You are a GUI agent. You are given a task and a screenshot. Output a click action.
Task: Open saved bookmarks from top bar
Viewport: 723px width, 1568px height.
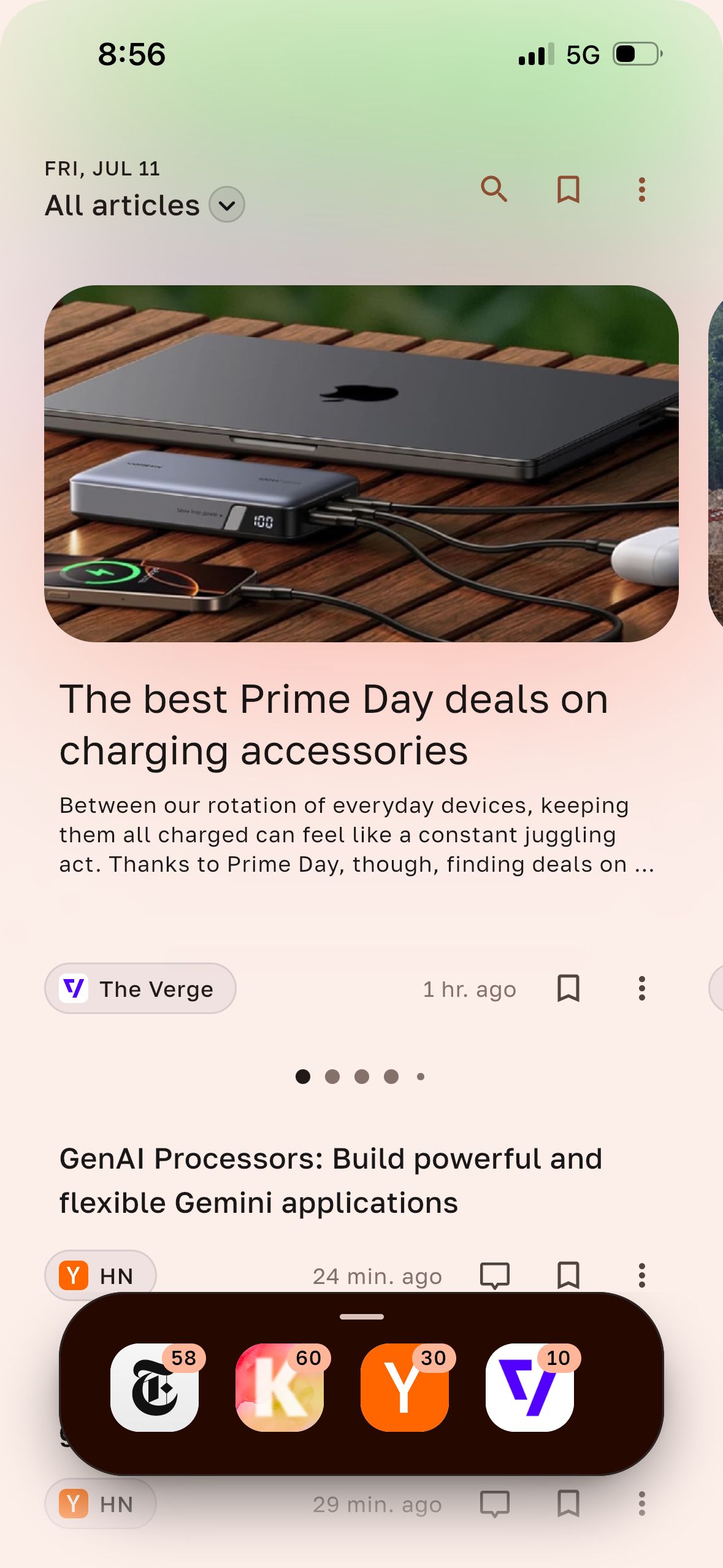click(x=568, y=189)
